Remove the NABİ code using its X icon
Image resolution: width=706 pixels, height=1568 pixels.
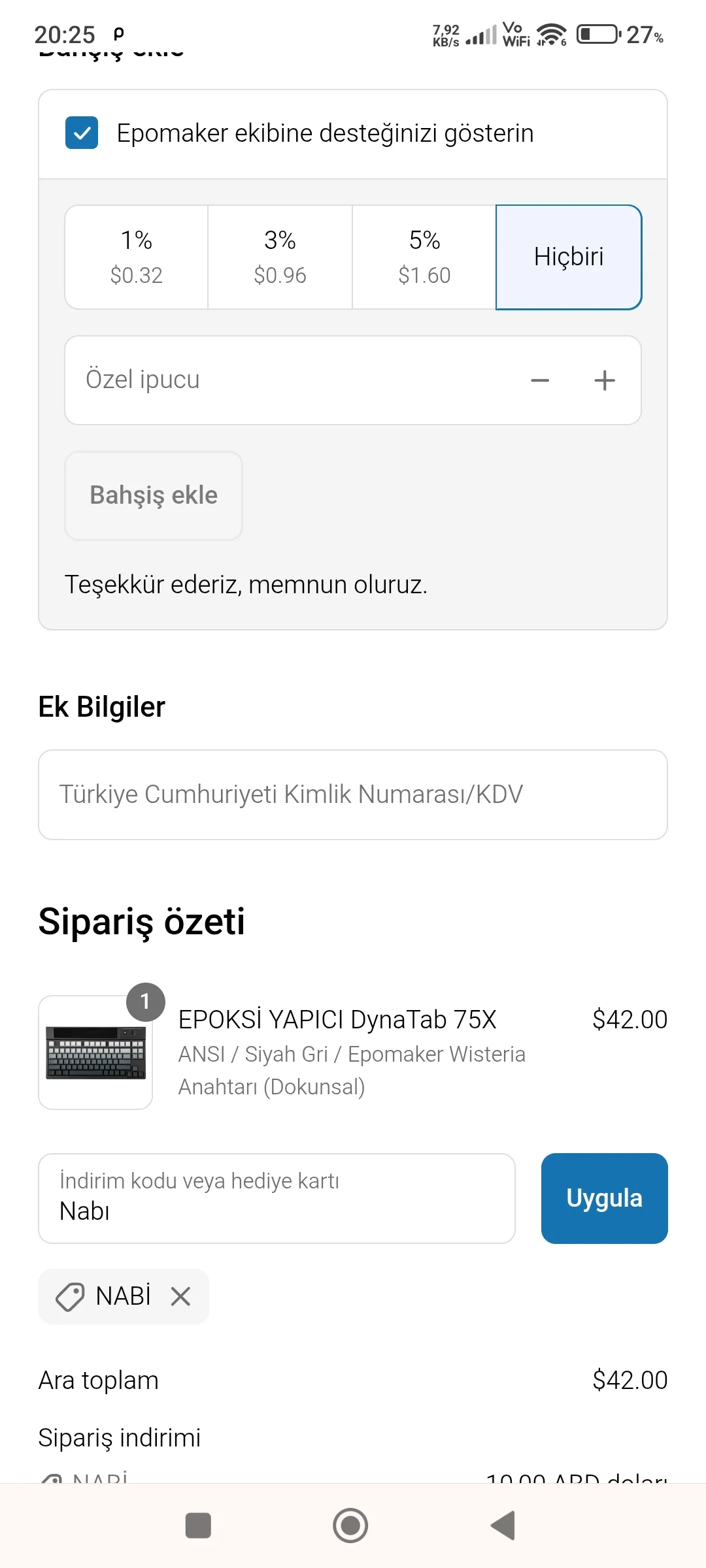click(x=180, y=1296)
